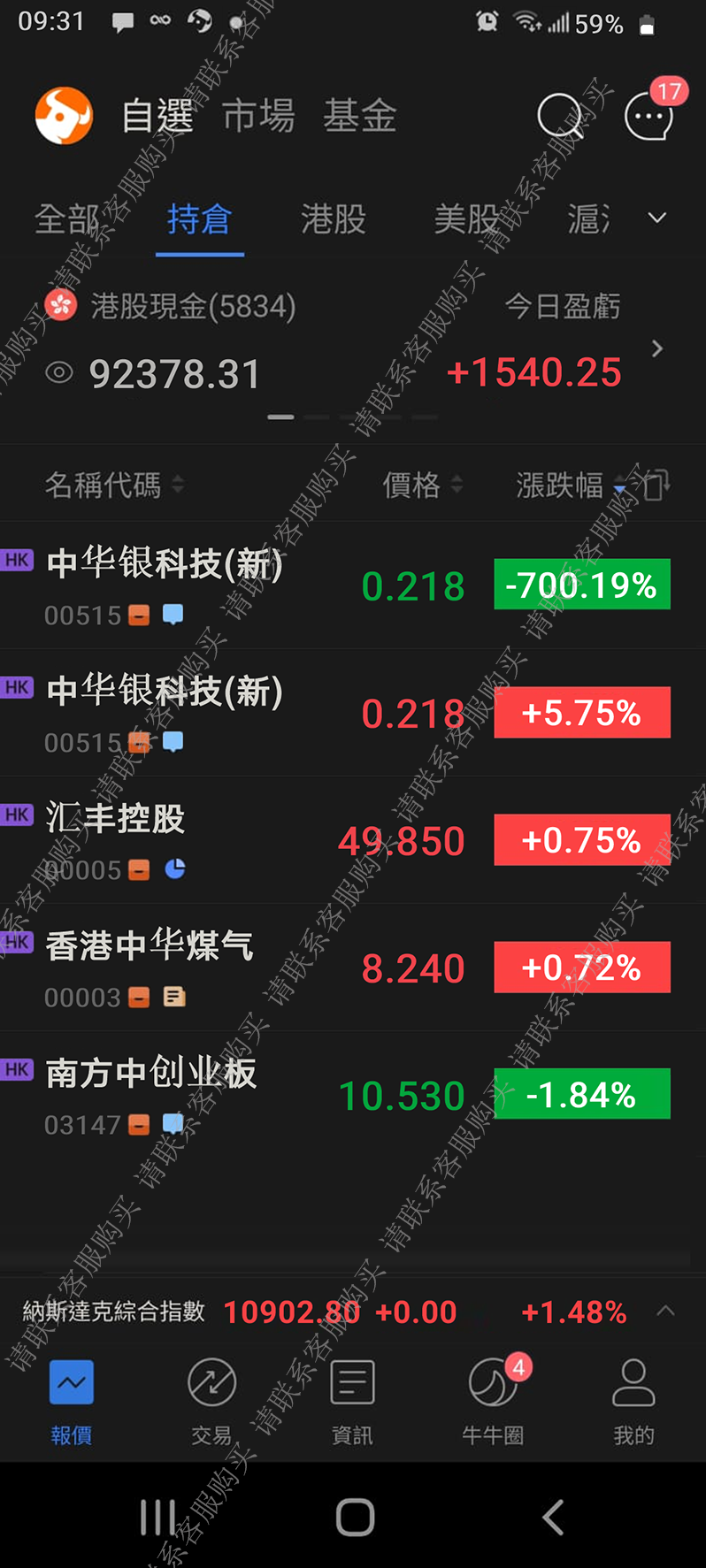The height and width of the screenshot is (1568, 706).
Task: Select the 美股 watchlist tab
Action: (x=466, y=218)
